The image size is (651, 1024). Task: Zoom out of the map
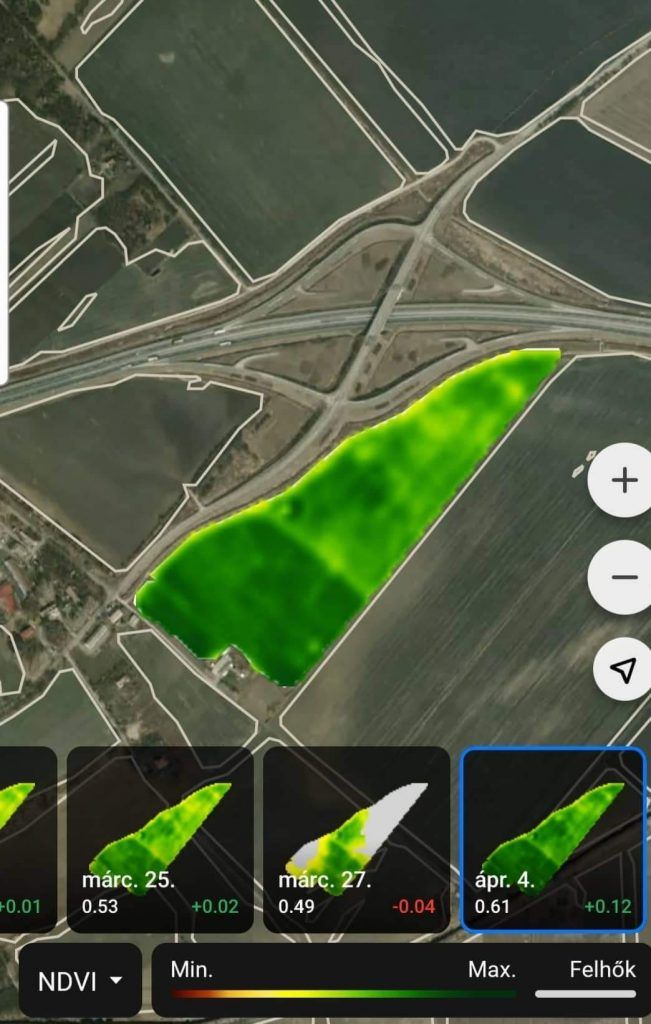point(624,577)
